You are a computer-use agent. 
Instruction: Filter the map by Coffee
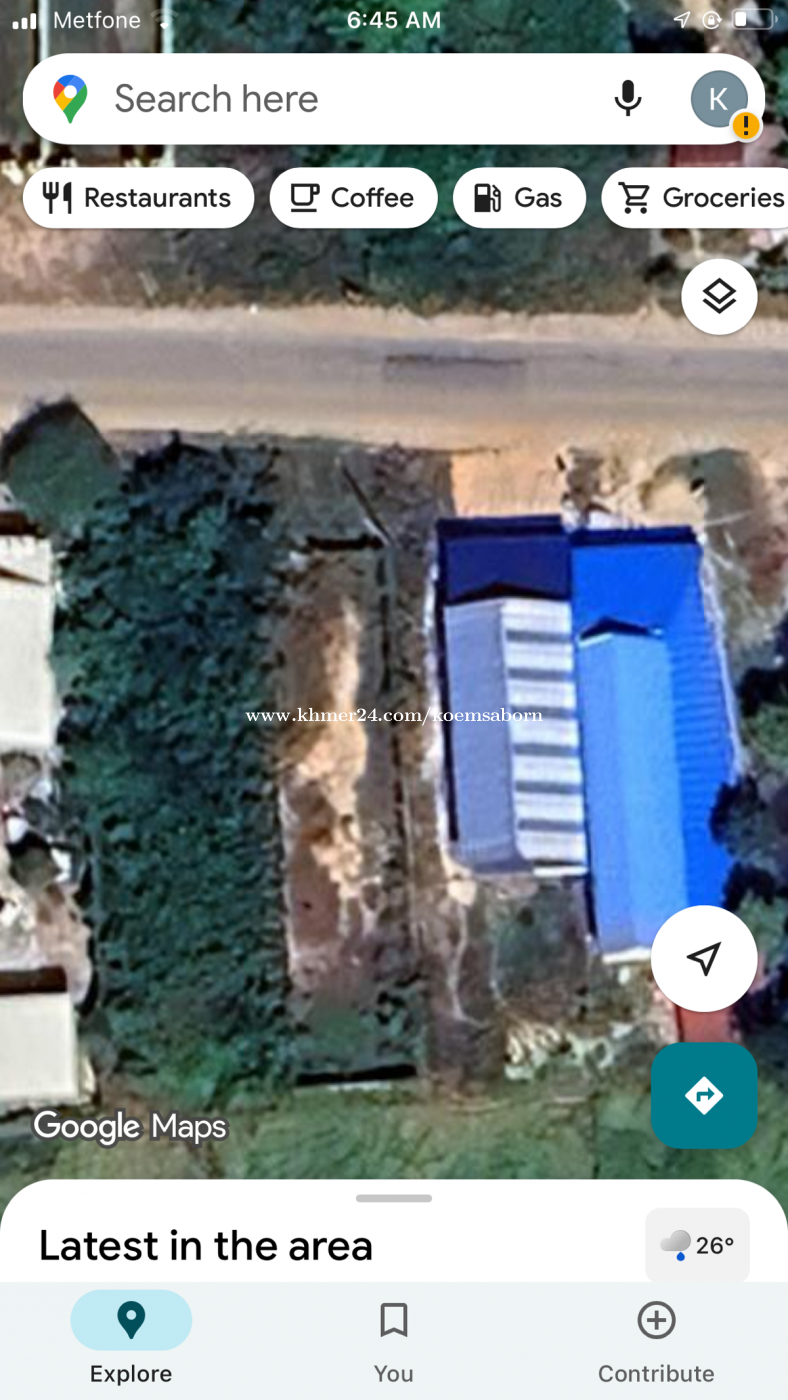tap(353, 198)
